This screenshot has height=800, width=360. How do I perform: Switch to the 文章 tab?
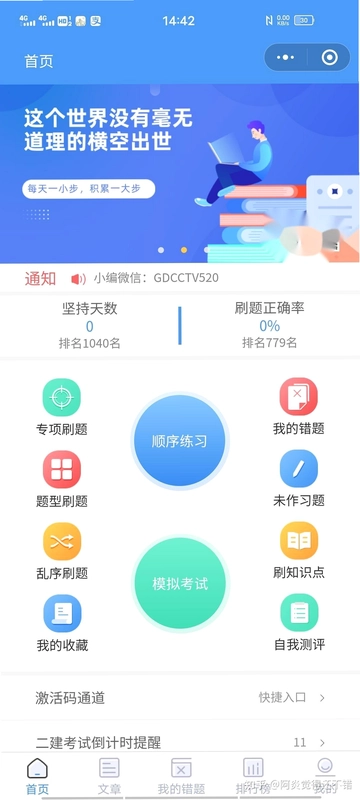point(109,777)
